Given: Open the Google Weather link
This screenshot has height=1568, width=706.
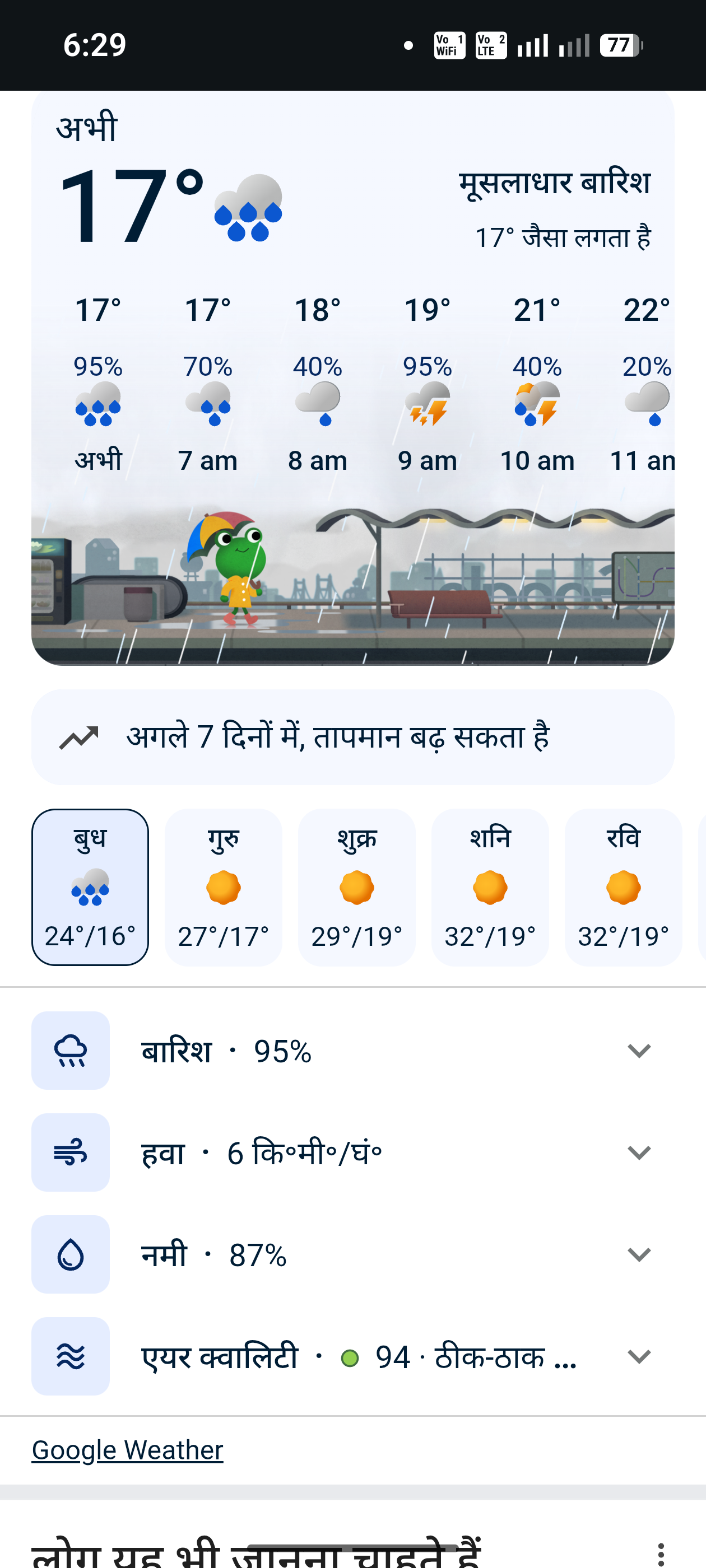Looking at the screenshot, I should pos(127,1450).
